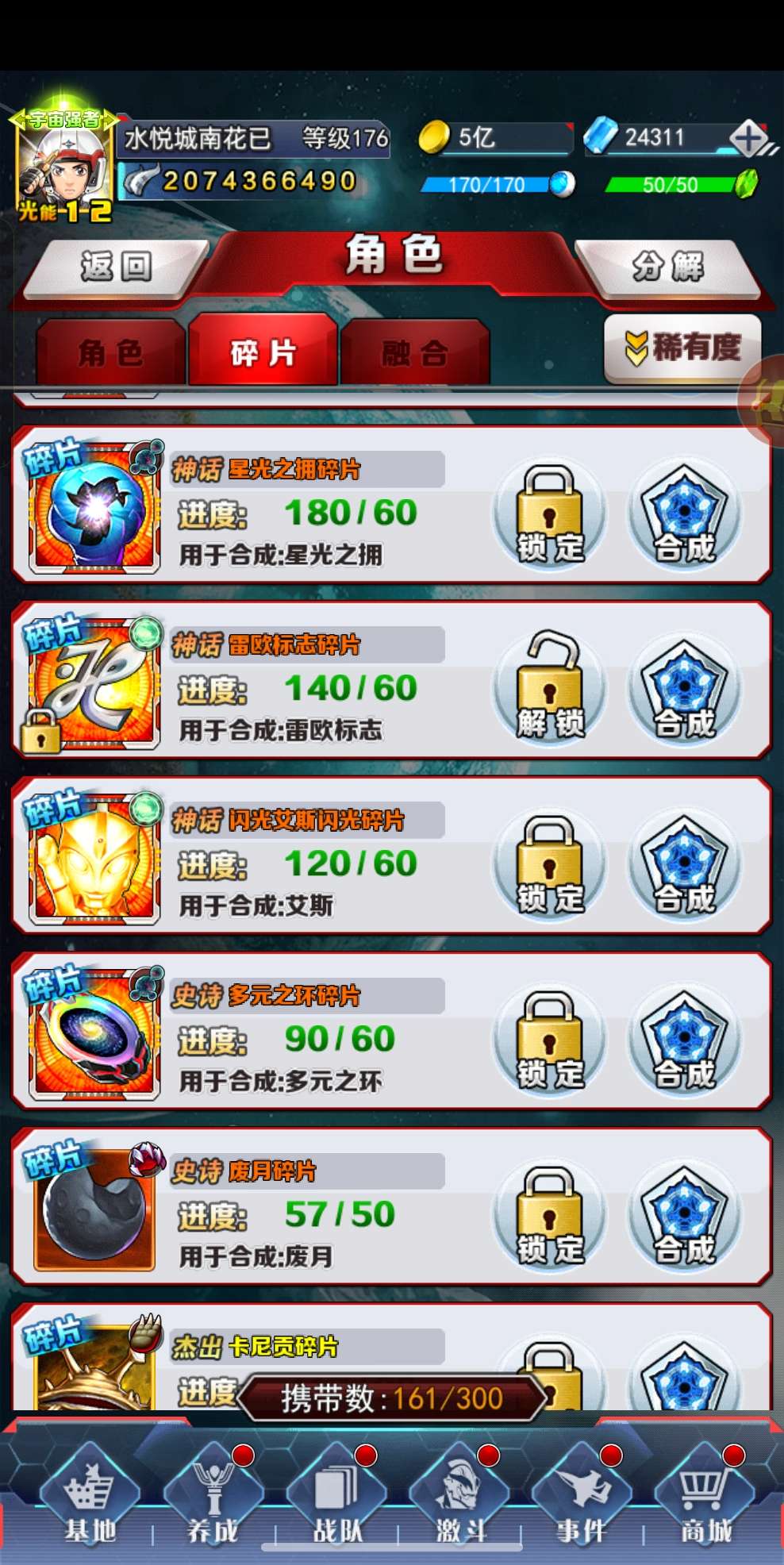Viewport: 784px width, 1565px height.
Task: Open the 商城 shop tab
Action: pyautogui.click(x=705, y=1500)
